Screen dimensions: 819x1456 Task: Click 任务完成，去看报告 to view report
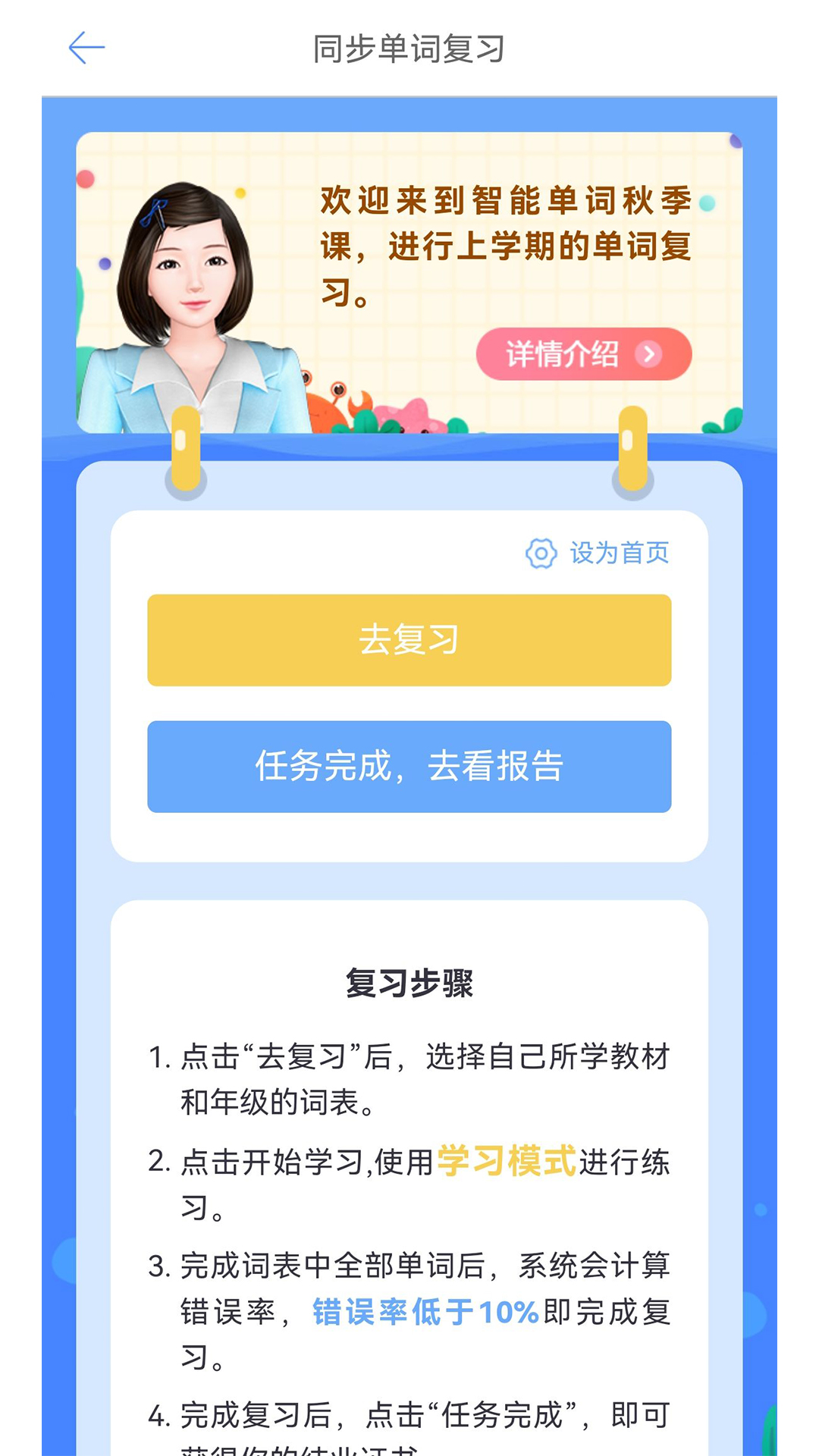pos(409,767)
